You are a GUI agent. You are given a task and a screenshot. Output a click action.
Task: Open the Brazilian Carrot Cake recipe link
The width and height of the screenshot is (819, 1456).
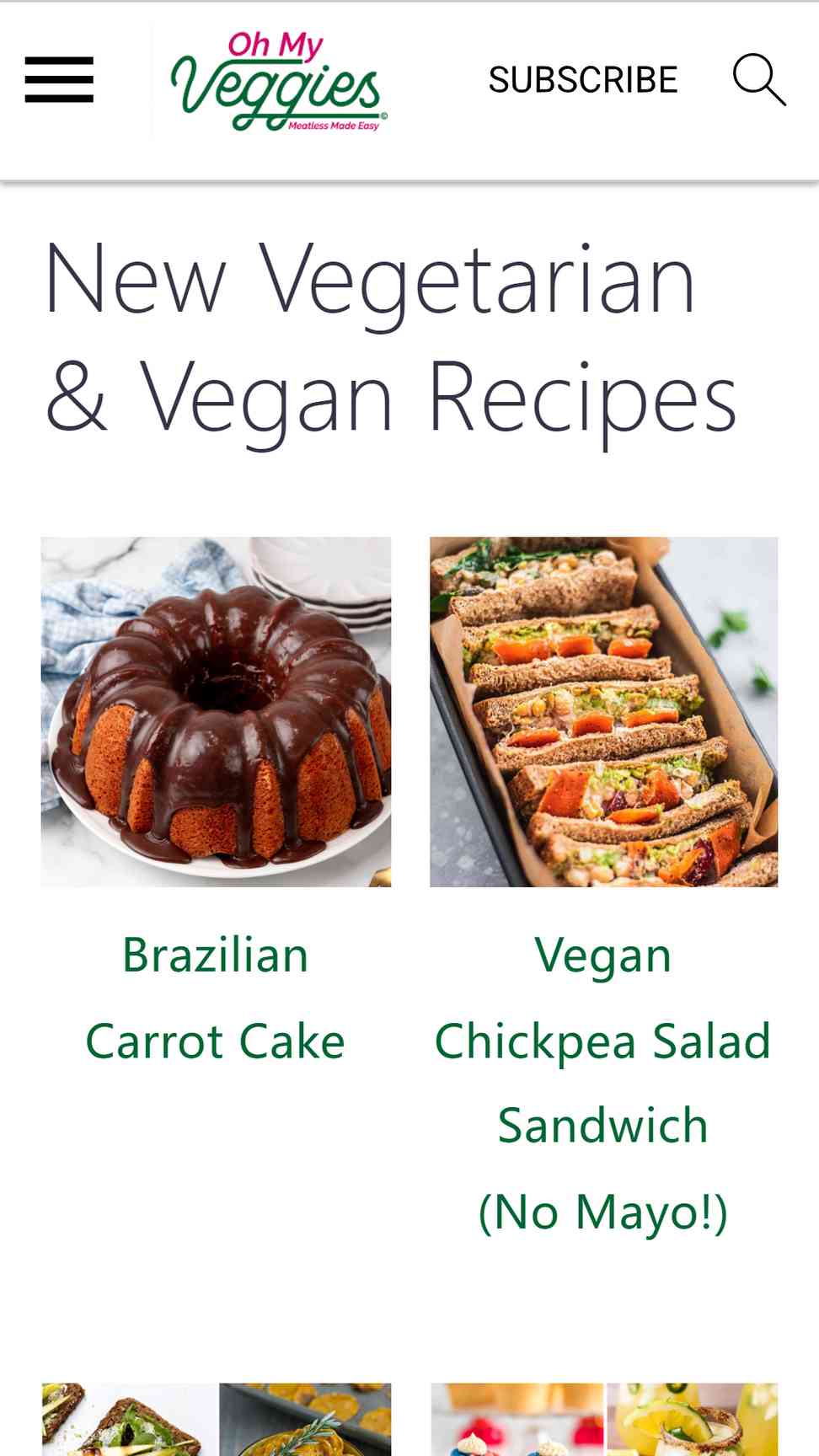(x=216, y=998)
